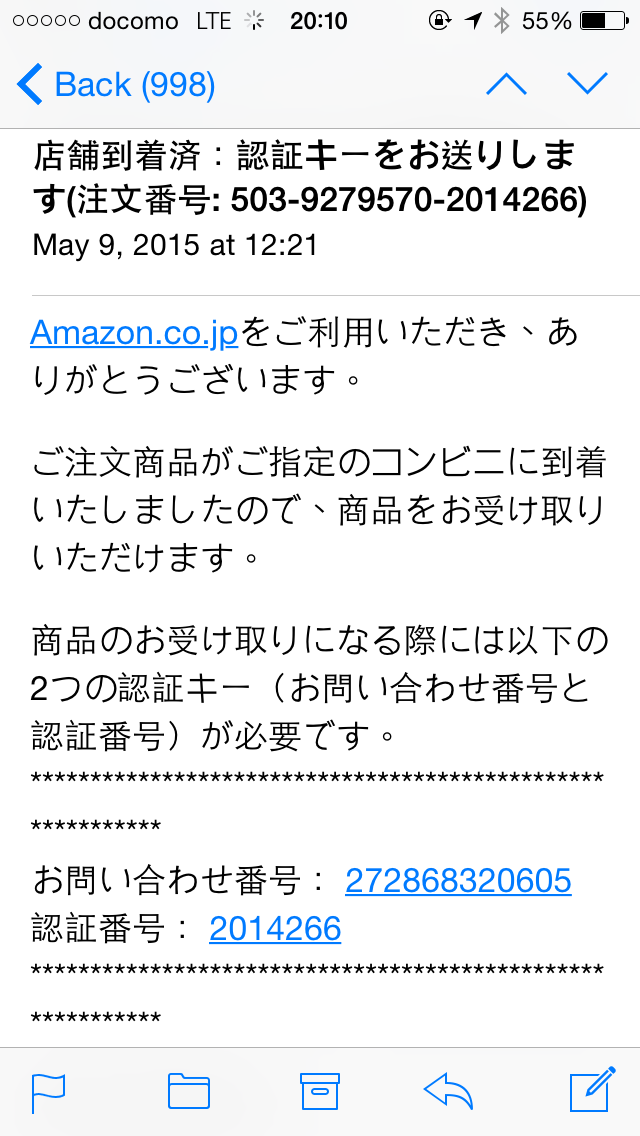This screenshot has height=1136, width=640.
Task: Archive this email
Action: point(320,1091)
